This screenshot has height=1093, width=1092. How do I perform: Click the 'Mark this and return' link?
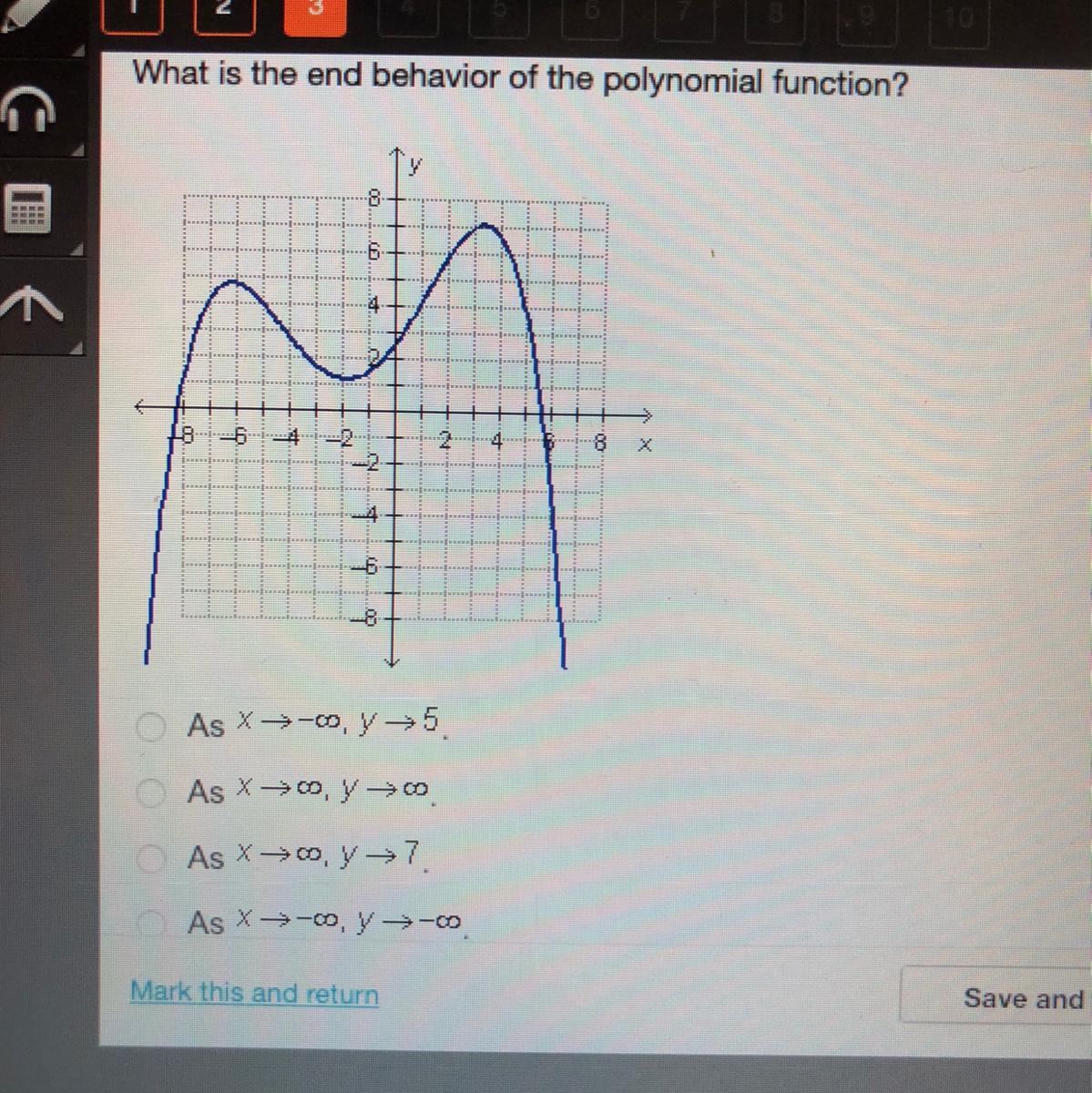click(x=254, y=992)
